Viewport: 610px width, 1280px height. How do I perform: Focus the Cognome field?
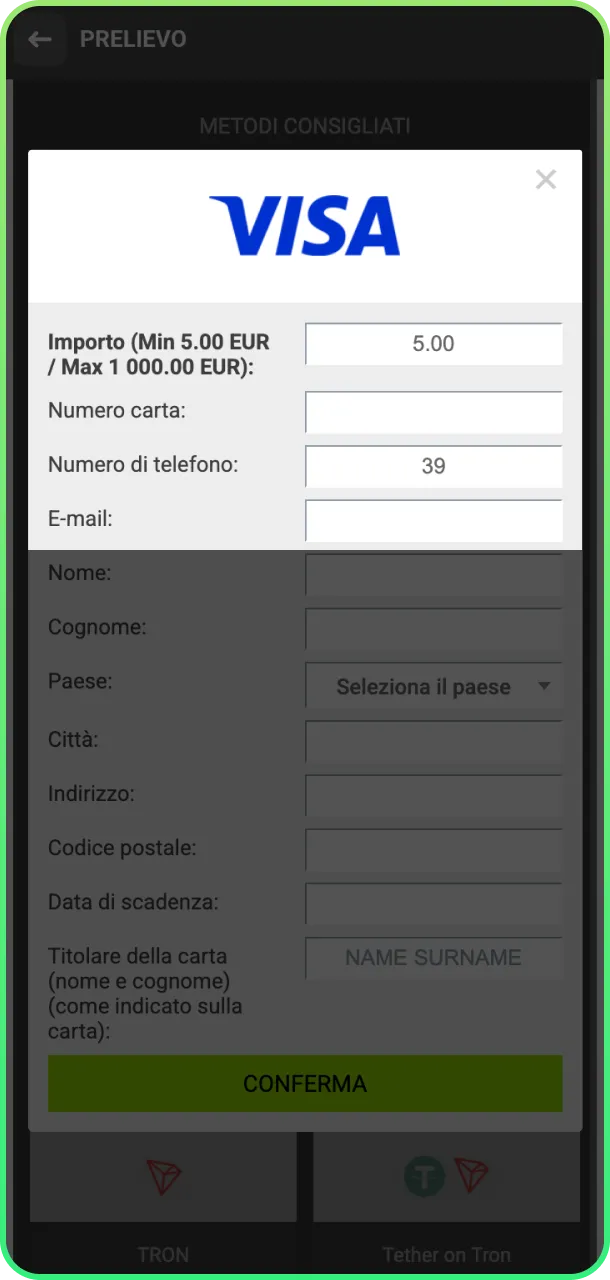433,629
